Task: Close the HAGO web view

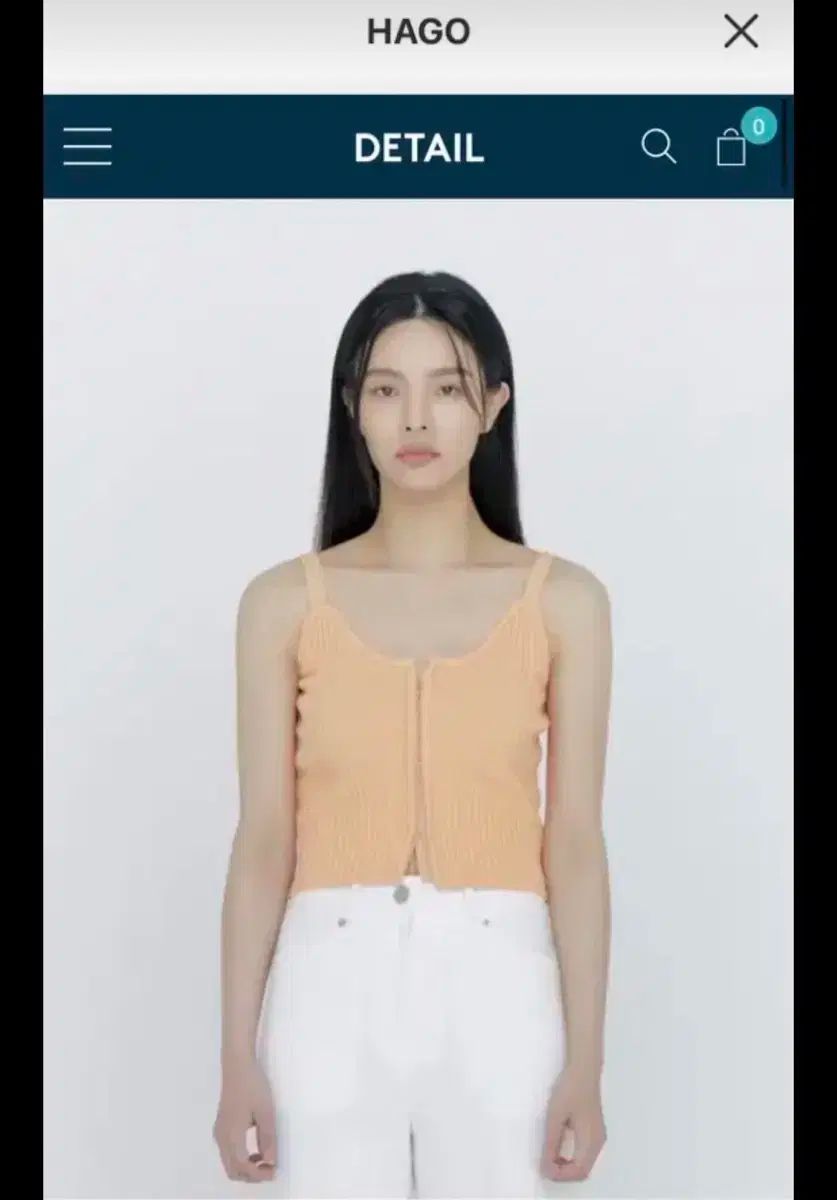Action: [741, 32]
